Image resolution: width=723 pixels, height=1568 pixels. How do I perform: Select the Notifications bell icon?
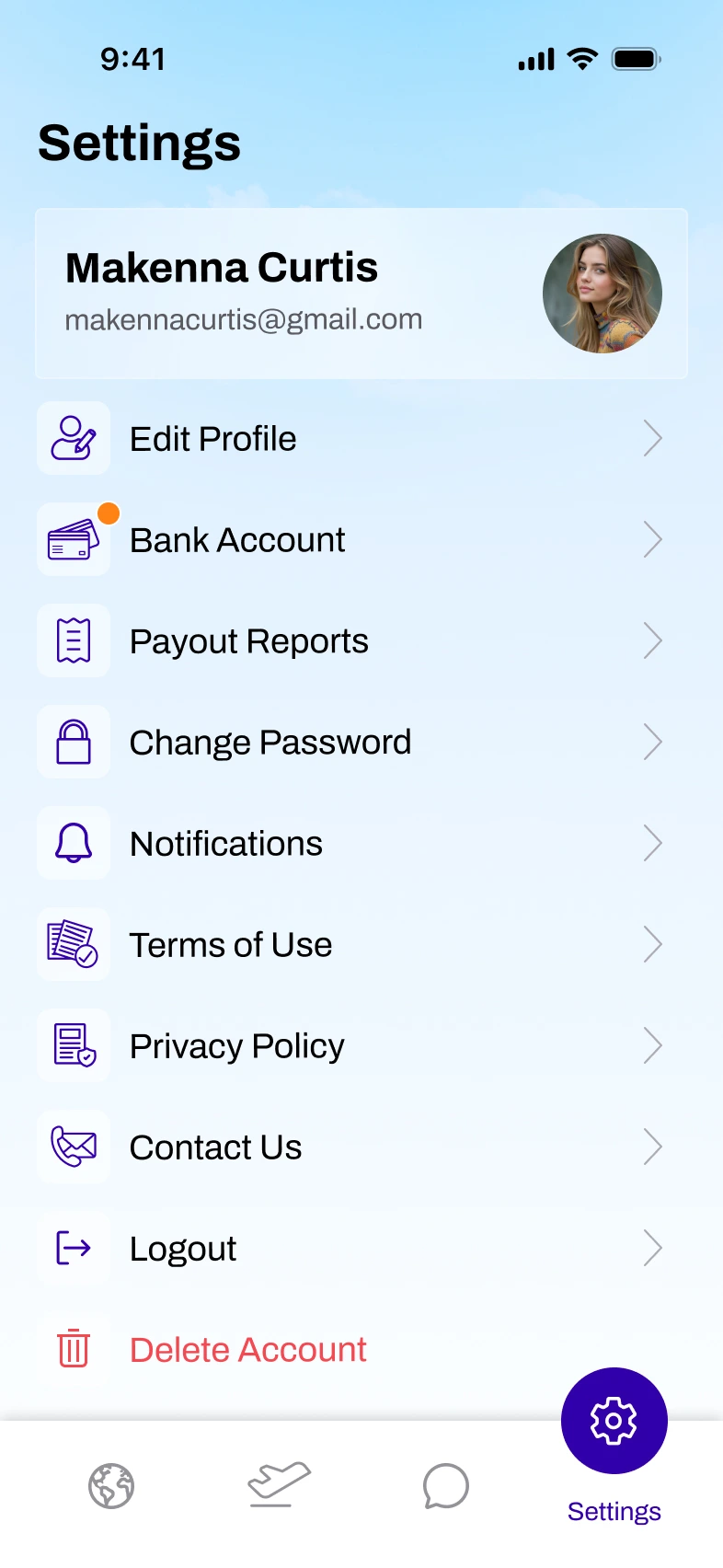(x=74, y=843)
